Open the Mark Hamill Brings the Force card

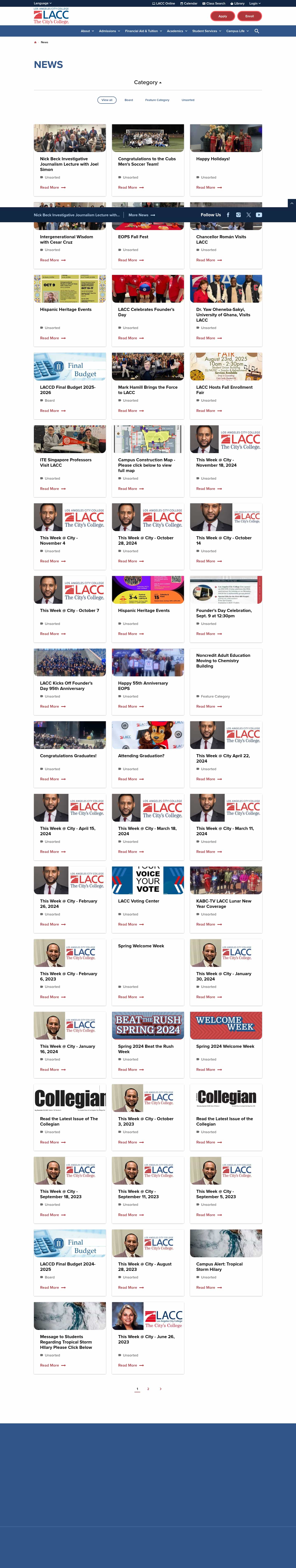point(148,390)
